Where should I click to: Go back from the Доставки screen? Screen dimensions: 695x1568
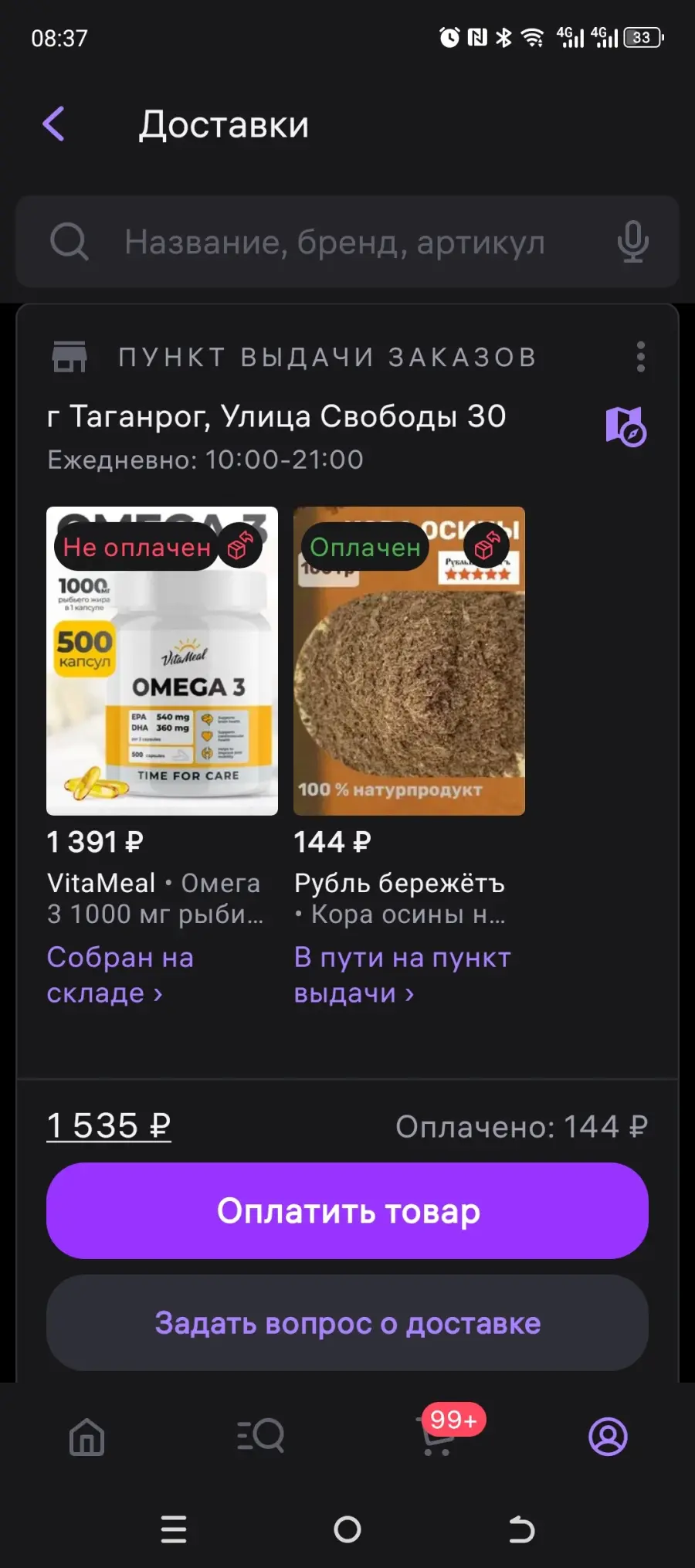pyautogui.click(x=54, y=124)
